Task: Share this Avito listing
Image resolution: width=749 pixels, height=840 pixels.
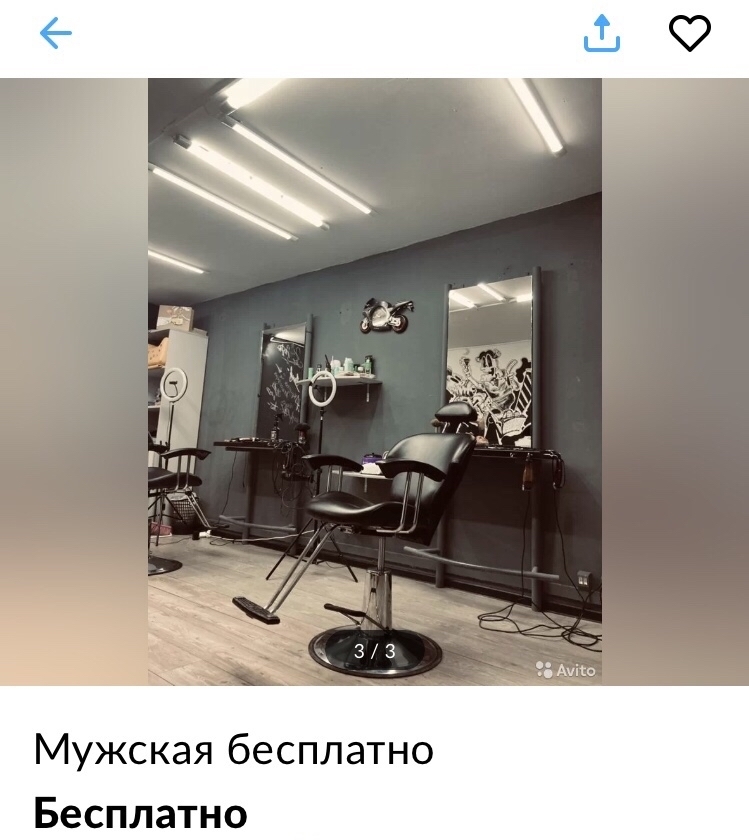Action: pos(602,34)
